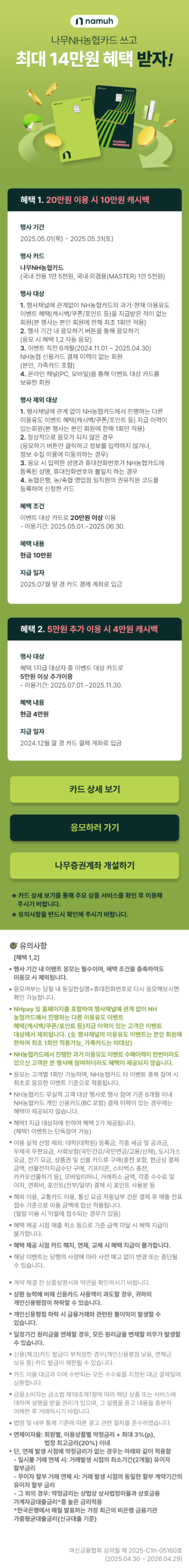Tap 응모하러 가기 to enter the event
Screen dimensions: 189x1568
(94, 827)
